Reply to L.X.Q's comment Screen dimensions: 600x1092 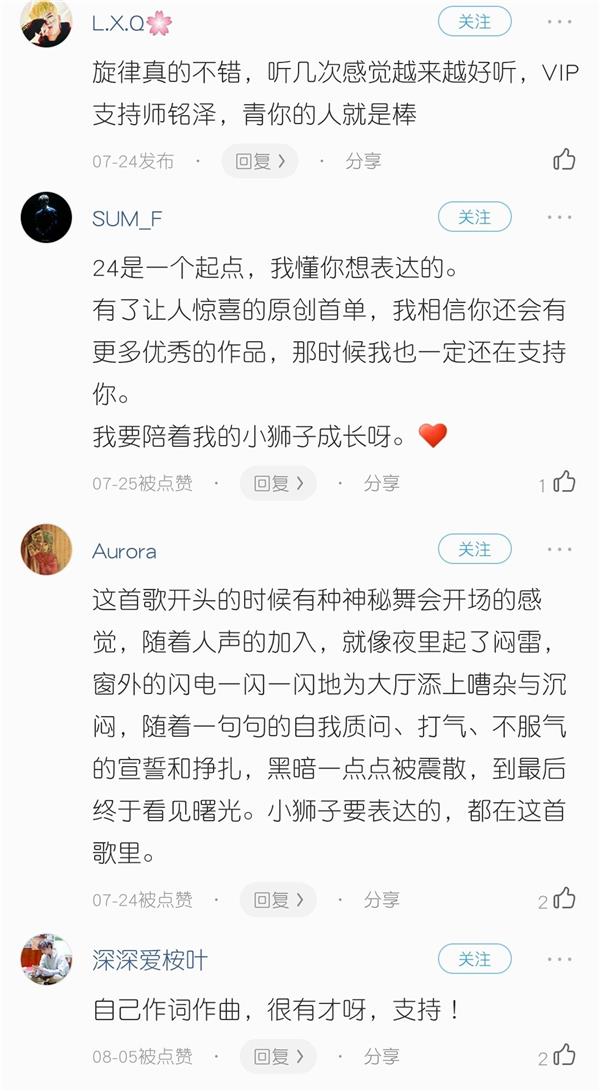click(260, 161)
